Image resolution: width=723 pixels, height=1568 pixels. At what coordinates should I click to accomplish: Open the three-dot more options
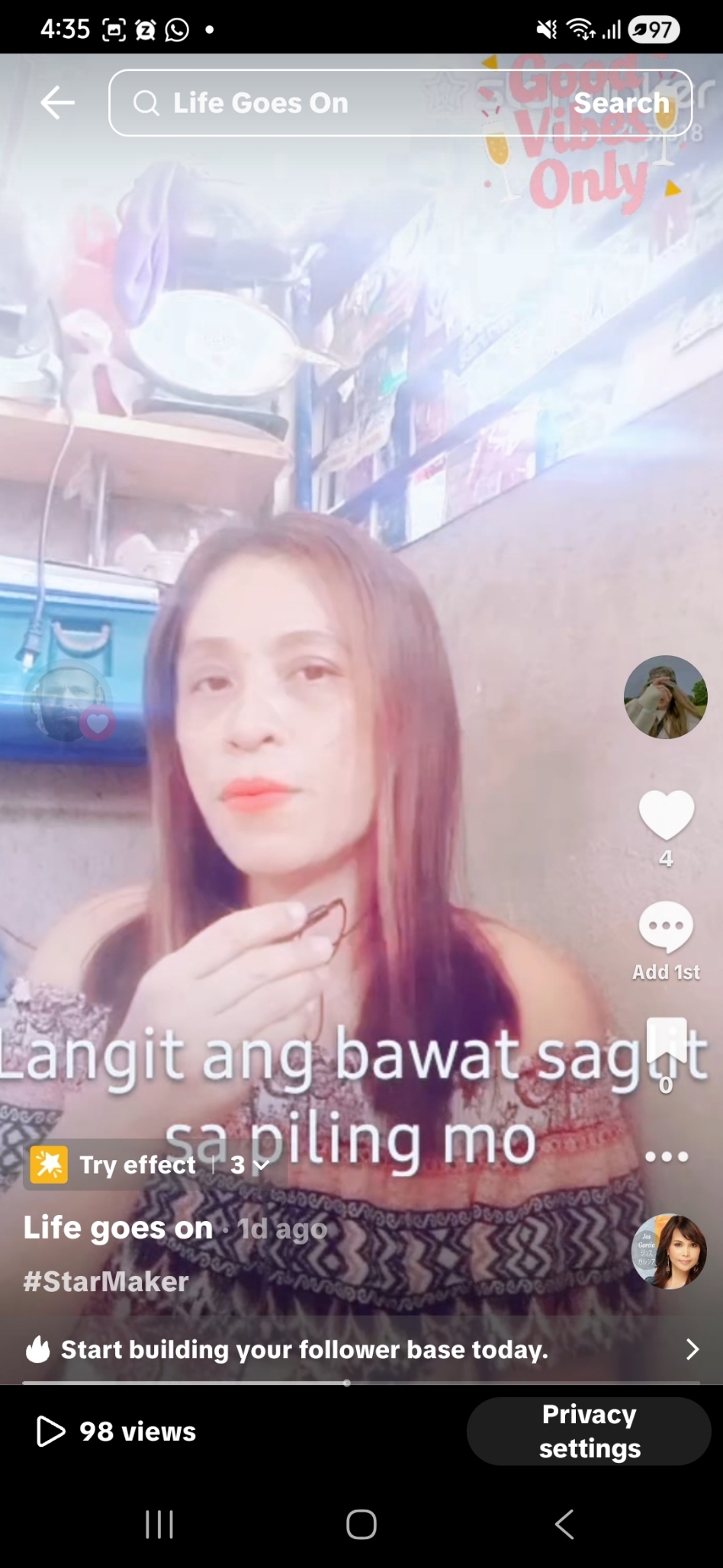[667, 1157]
